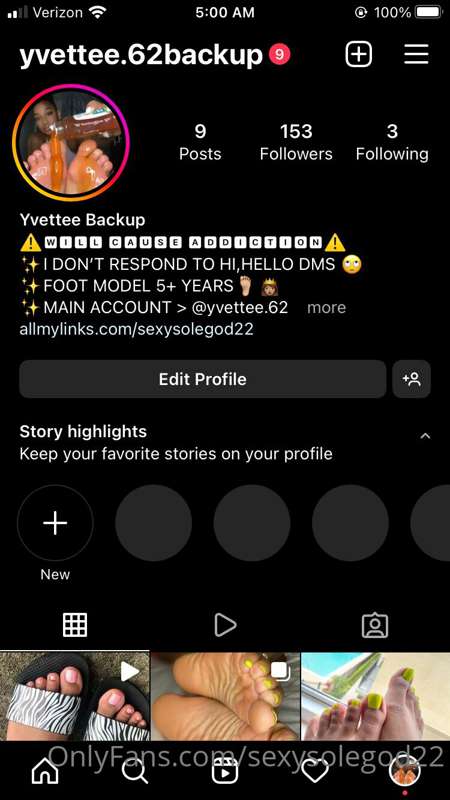This screenshot has width=450, height=800.
Task: Open the Following list
Action: coord(392,142)
